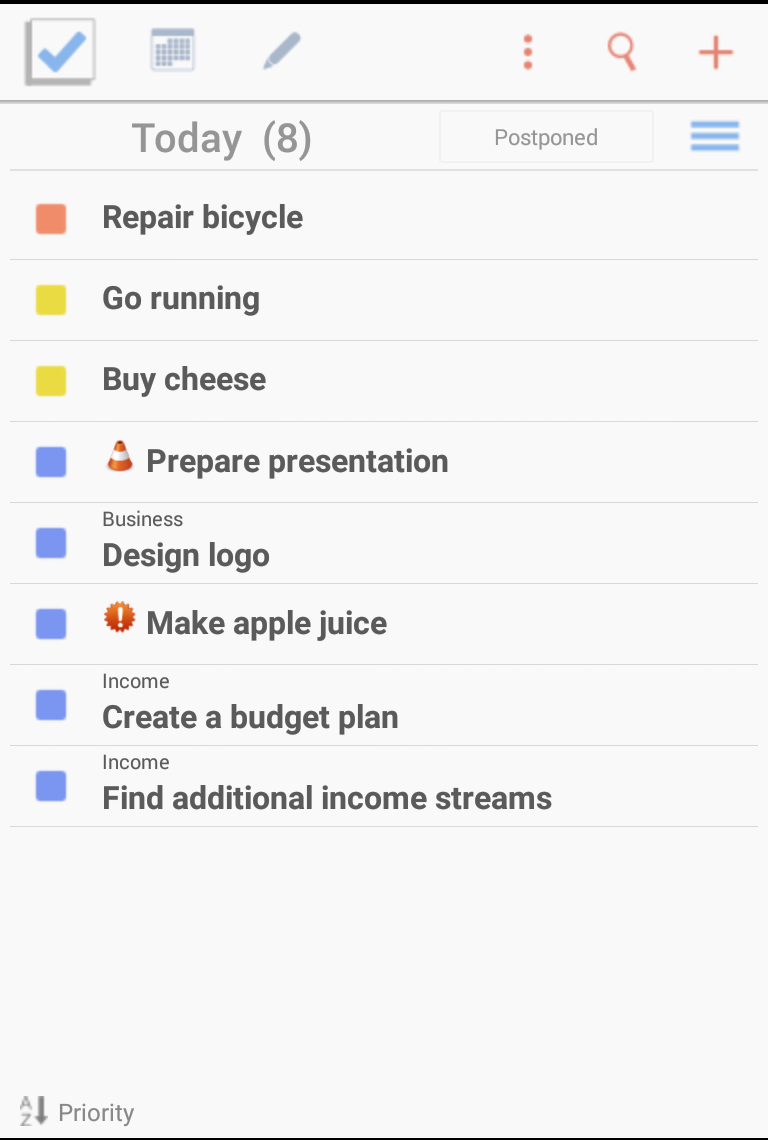Select the Find additional income streams task
This screenshot has width=768, height=1140.
pos(326,798)
